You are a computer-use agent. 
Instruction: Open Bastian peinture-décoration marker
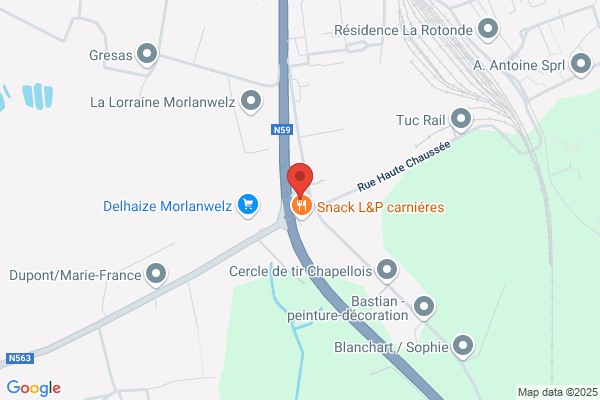point(424,307)
